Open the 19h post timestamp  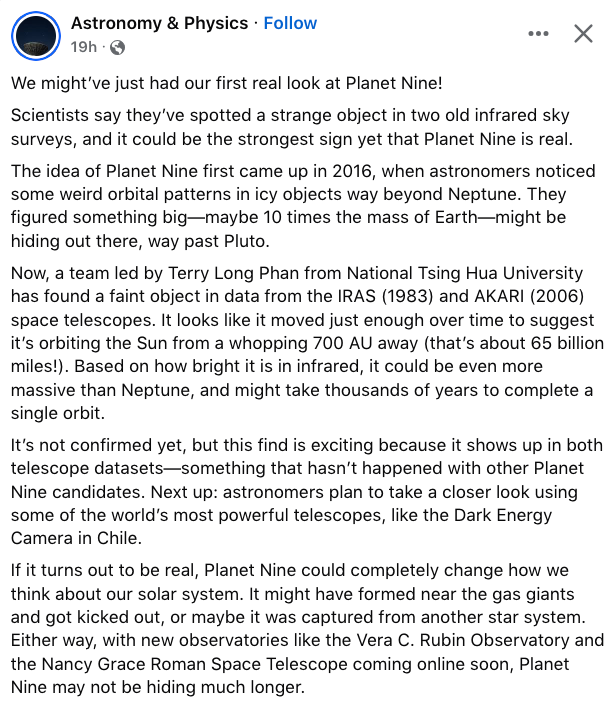(84, 46)
